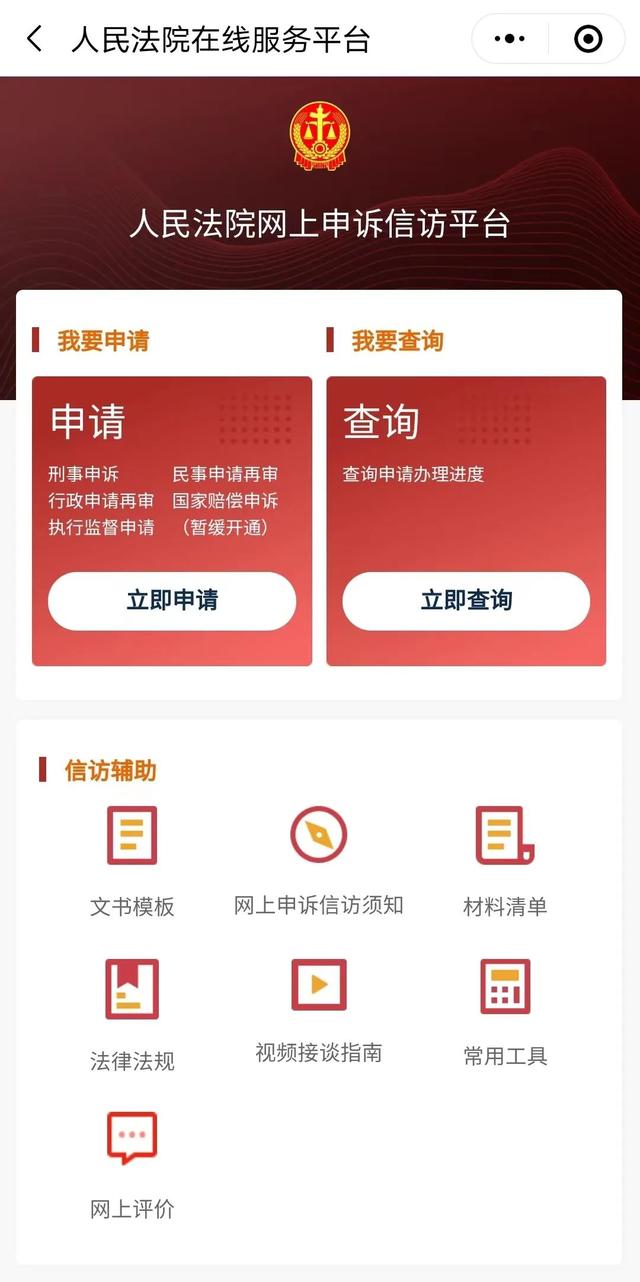Screen dimensions: 640x1282
Task: Tap the 立即查询 button
Action: pyautogui.click(x=466, y=600)
